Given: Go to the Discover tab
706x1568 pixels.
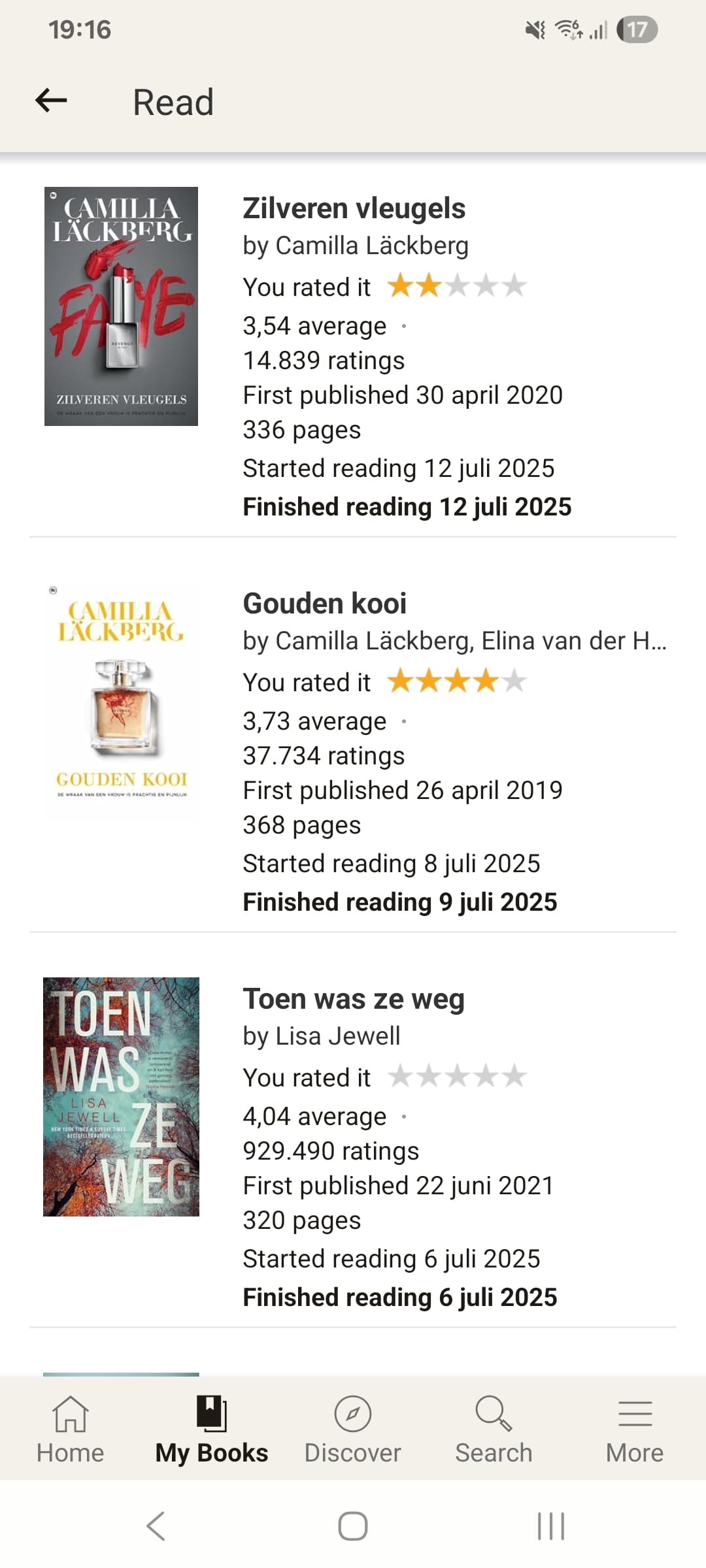Looking at the screenshot, I should tap(353, 1429).
